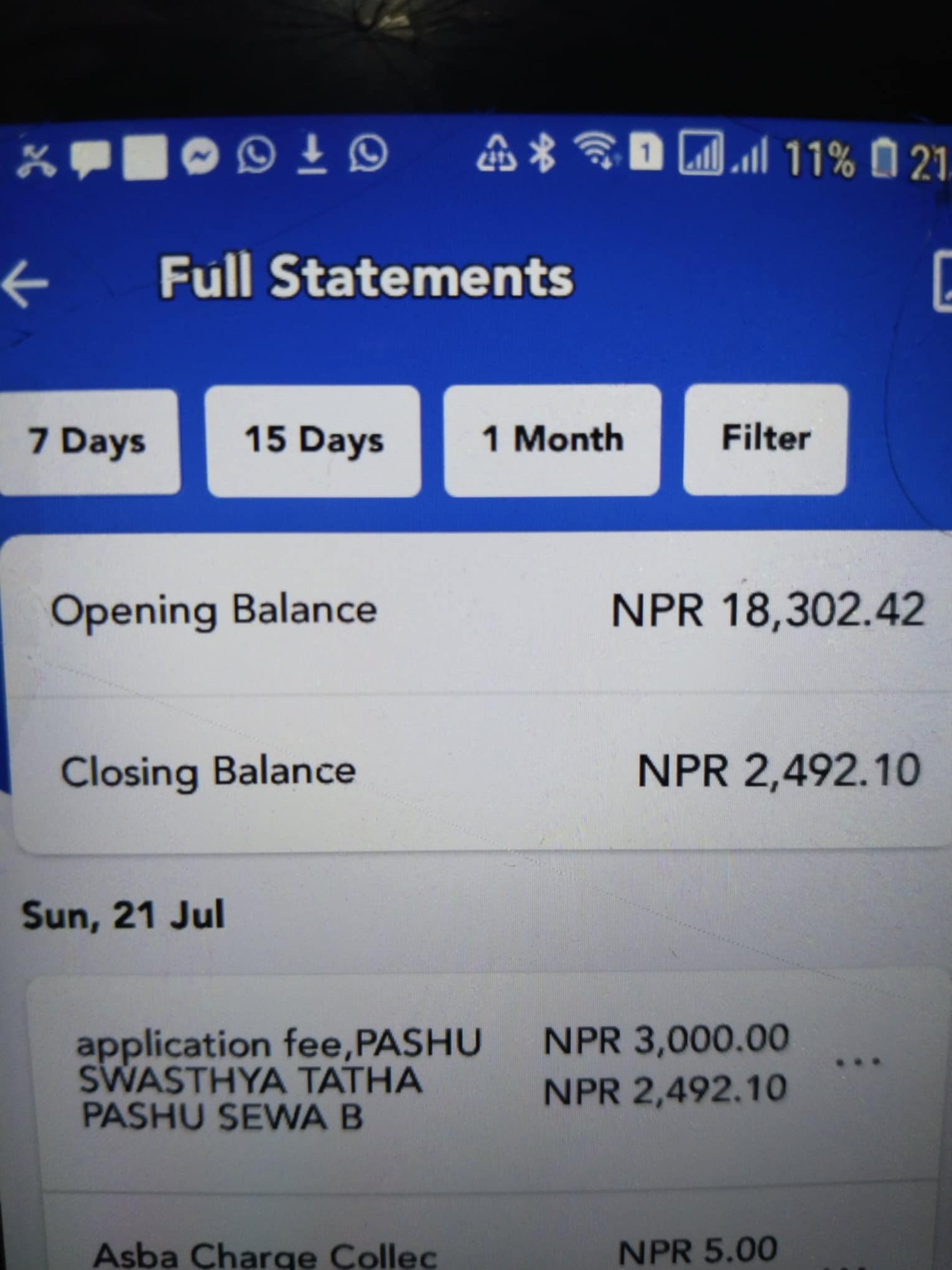Open the Filter options
This screenshot has width=952, height=1270.
coord(765,438)
